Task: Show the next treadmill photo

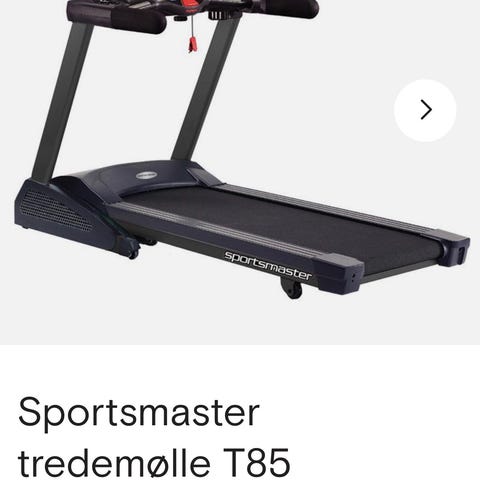Action: pyautogui.click(x=425, y=110)
